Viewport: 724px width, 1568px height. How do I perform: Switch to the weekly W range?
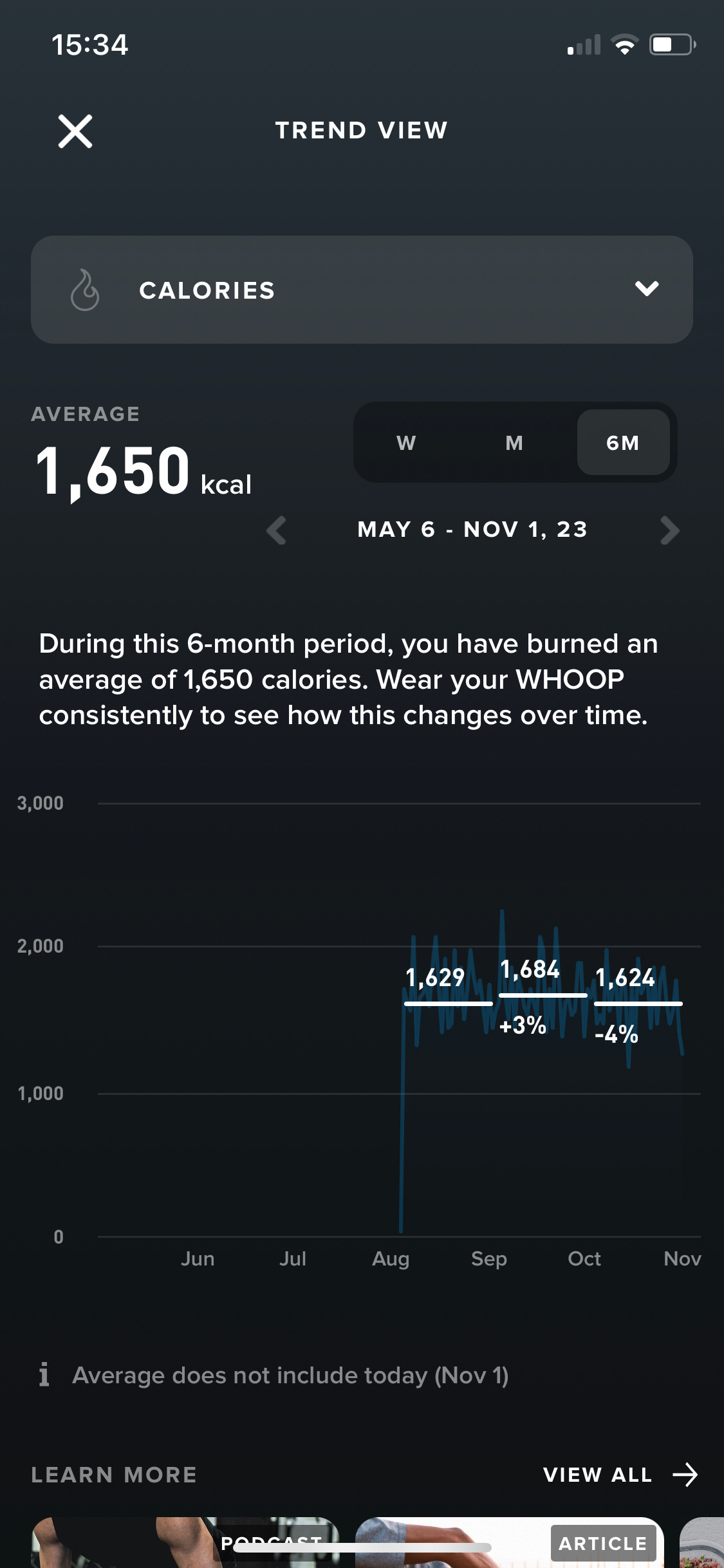point(406,443)
